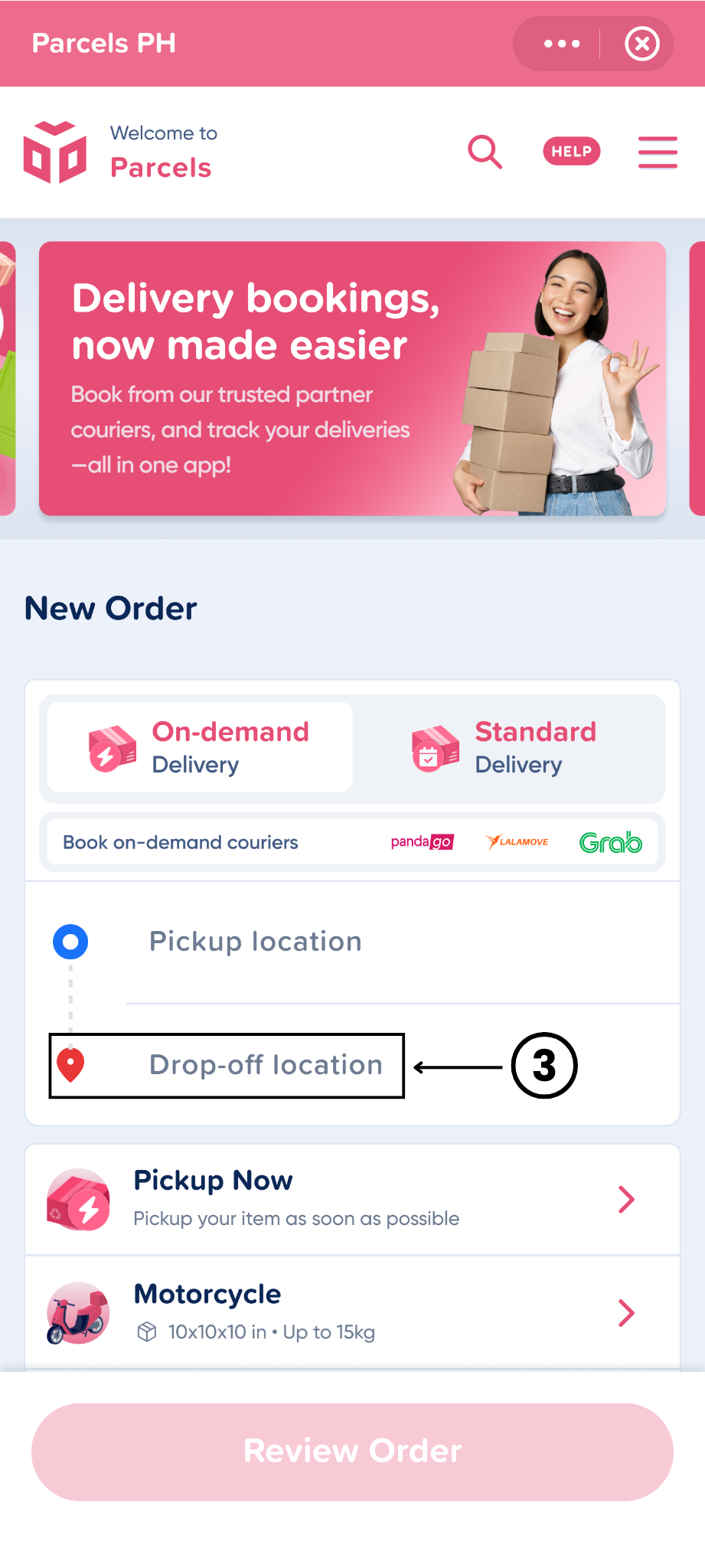Tap the Review Order button
Screen dimensions: 705x1568
pos(352,1451)
